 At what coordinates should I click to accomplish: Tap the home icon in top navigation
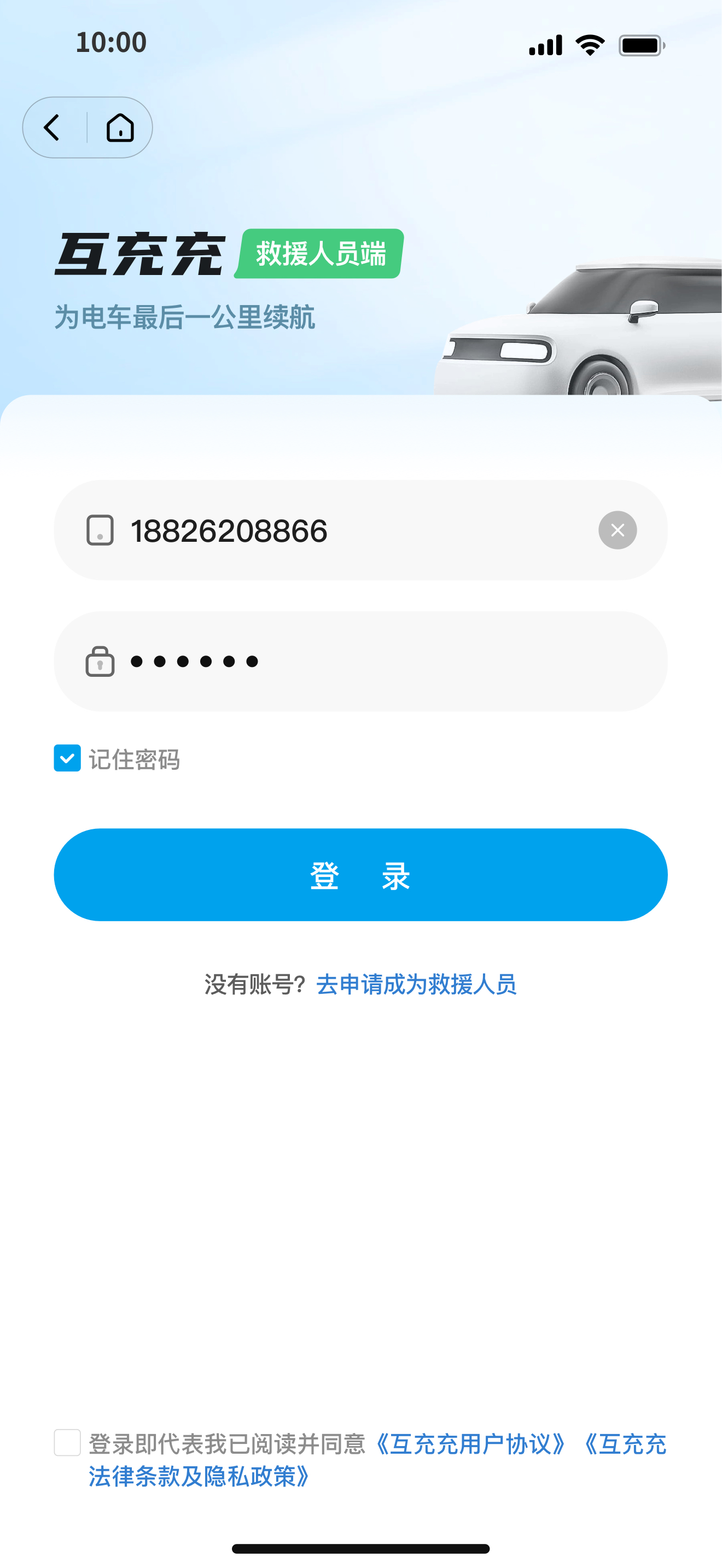tap(120, 127)
